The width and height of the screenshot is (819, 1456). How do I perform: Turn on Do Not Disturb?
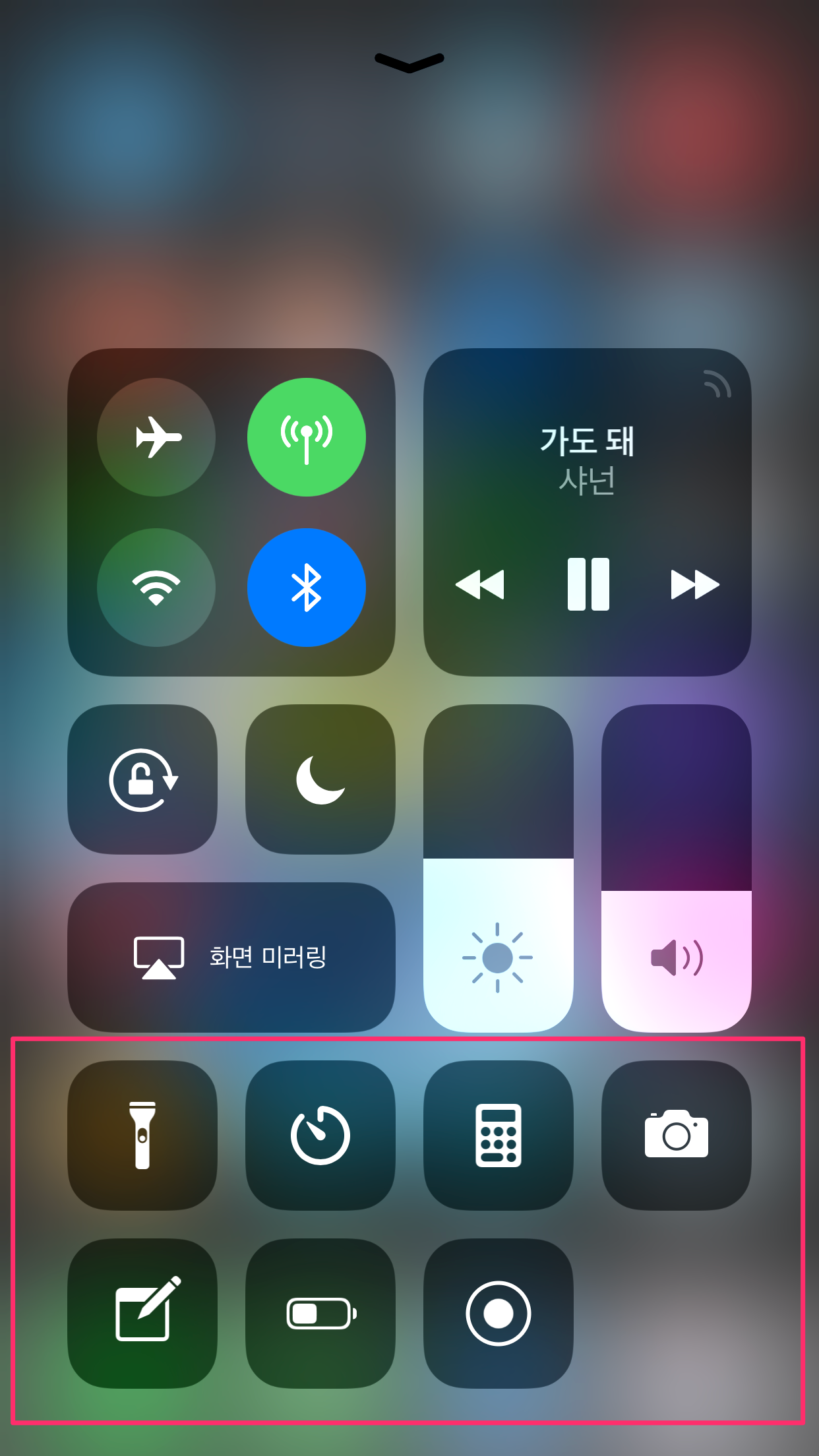[320, 779]
